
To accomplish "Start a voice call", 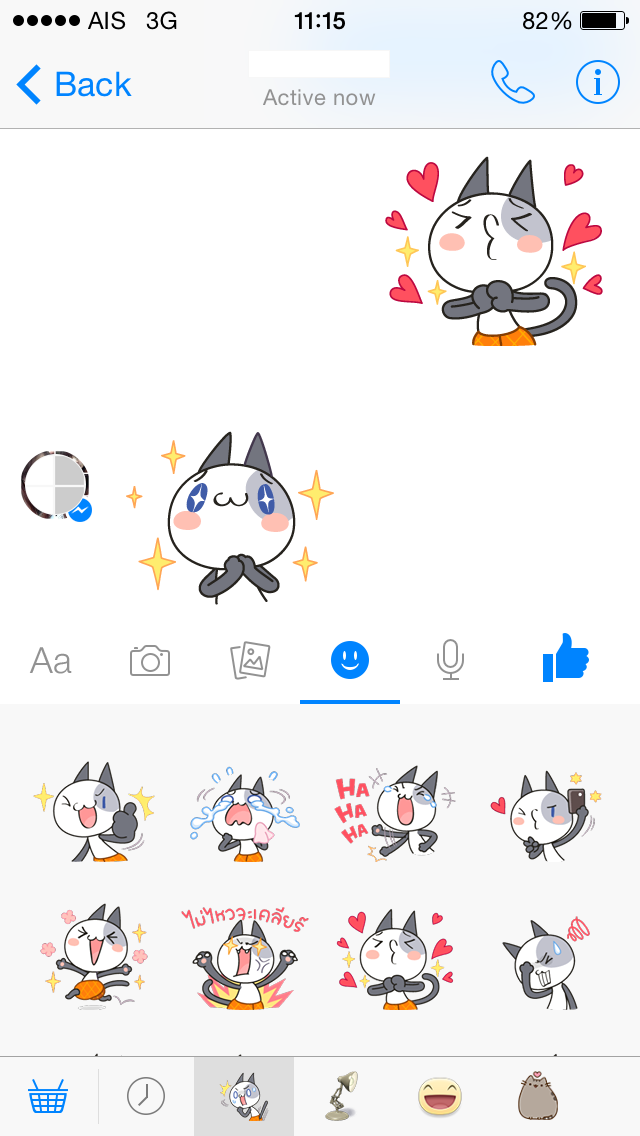I will pos(513,84).
